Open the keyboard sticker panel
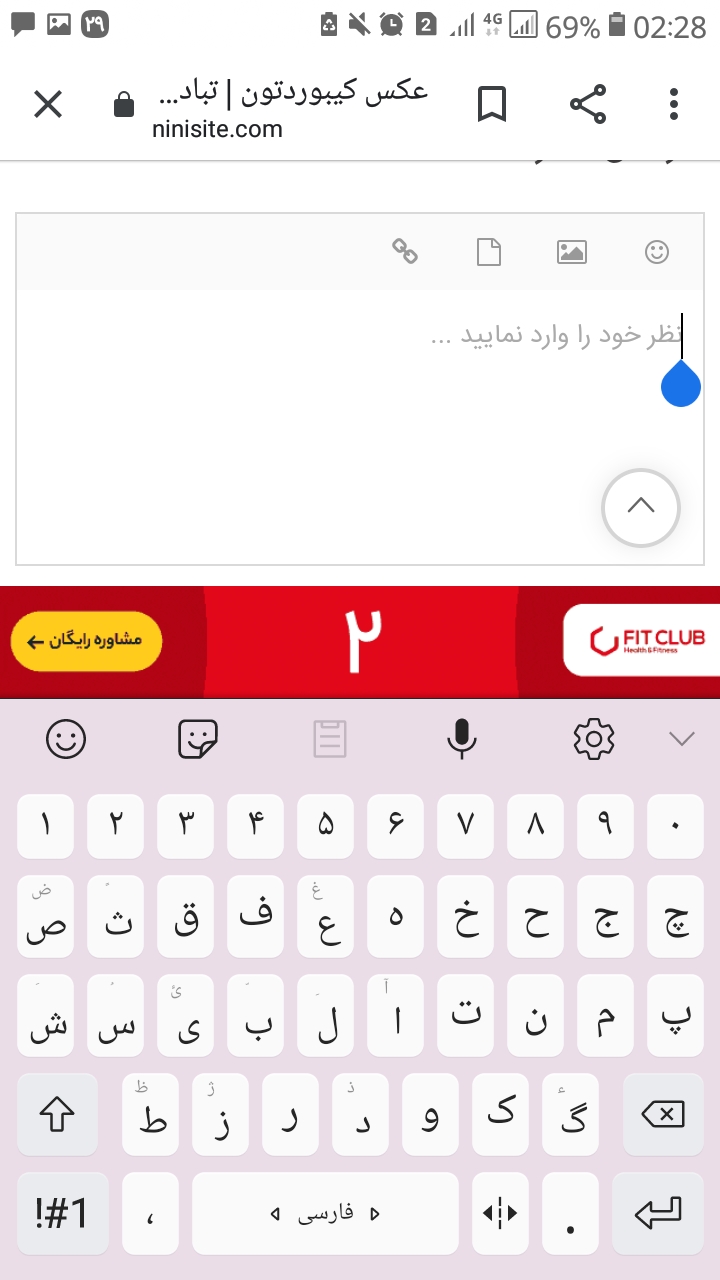This screenshot has width=720, height=1280. click(197, 740)
